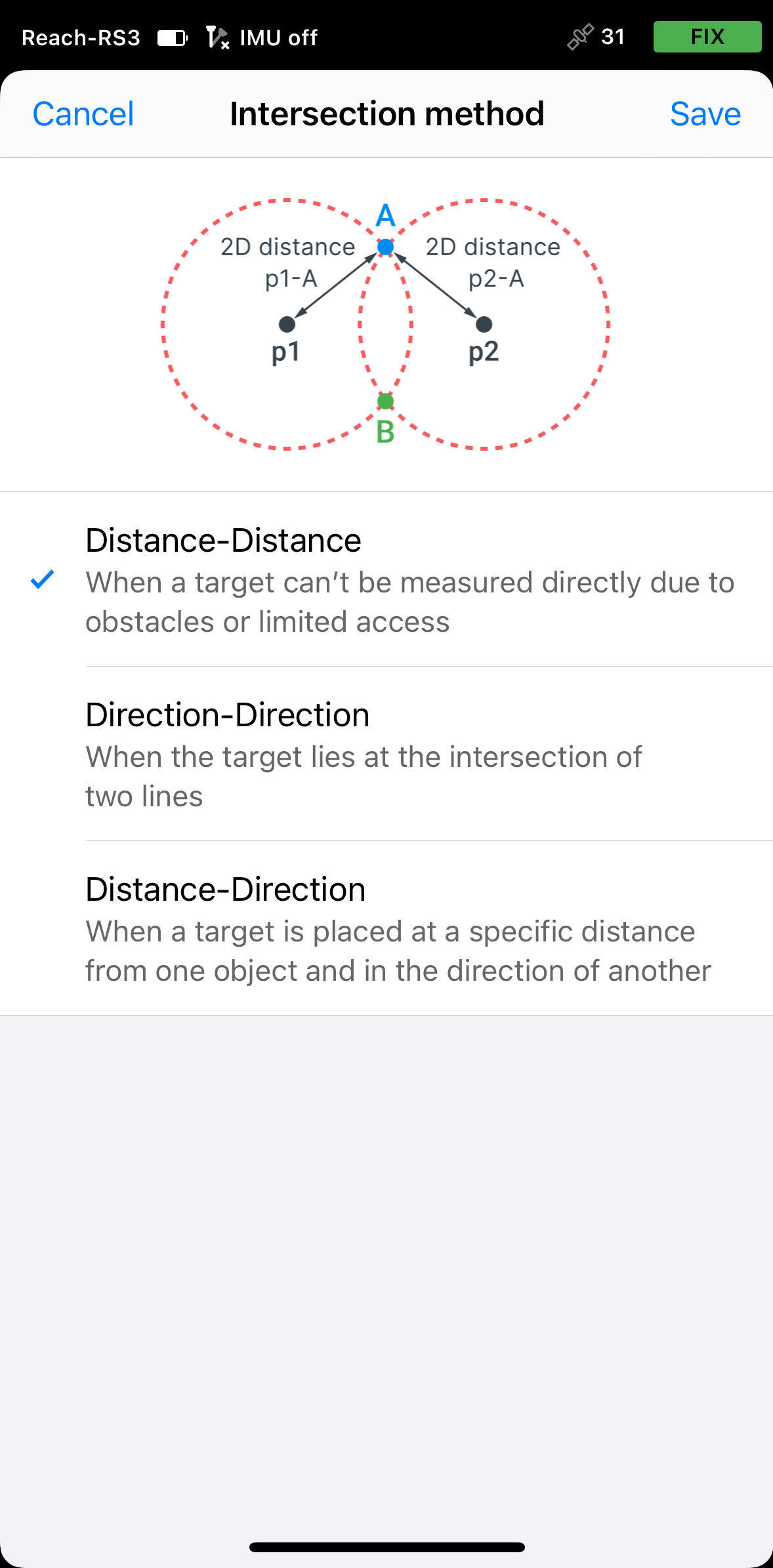Tap the green FIX status badge
This screenshot has height=1568, width=773.
coord(707,37)
